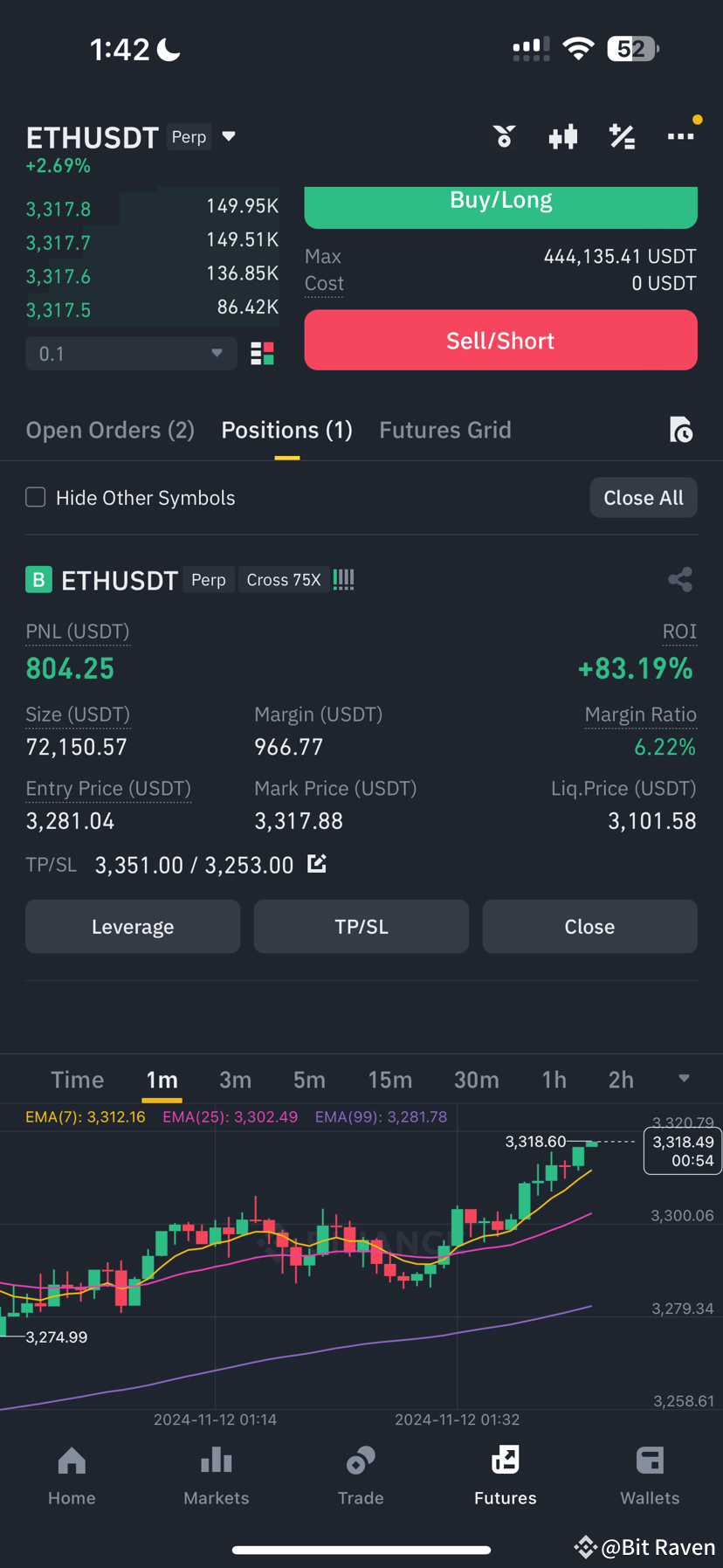This screenshot has height=1568, width=723.
Task: Open Wallets from the bottom navigation
Action: tap(649, 1475)
